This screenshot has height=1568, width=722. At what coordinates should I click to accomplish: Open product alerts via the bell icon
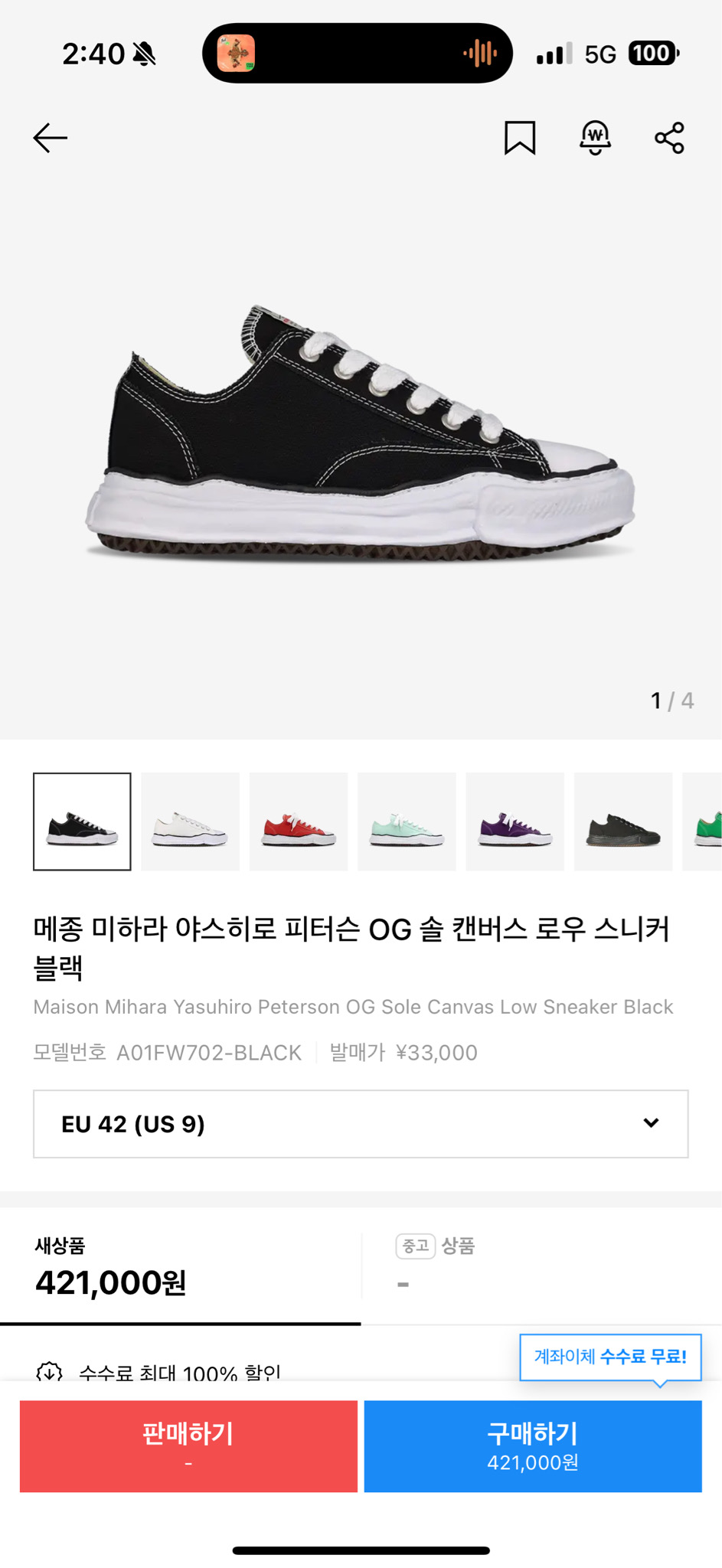(x=594, y=138)
